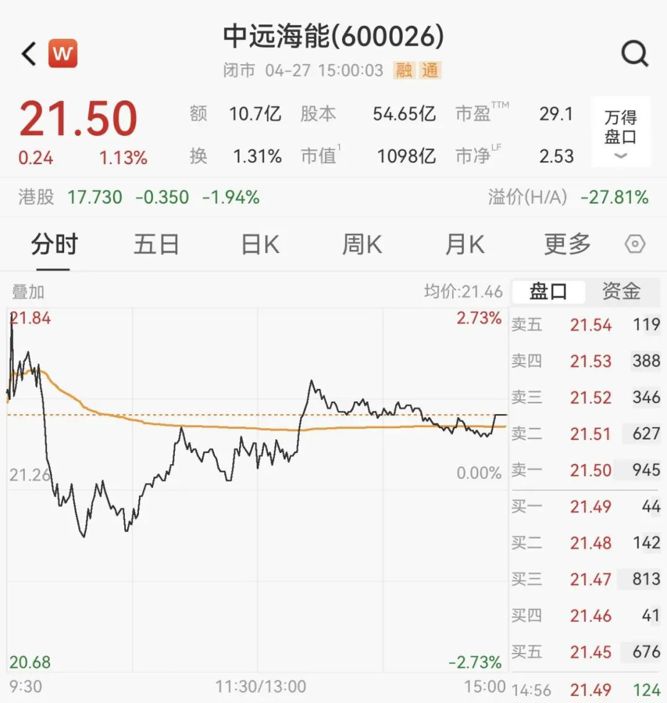This screenshot has height=703, width=667.
Task: Open the 更多 chart period options
Action: [x=567, y=244]
